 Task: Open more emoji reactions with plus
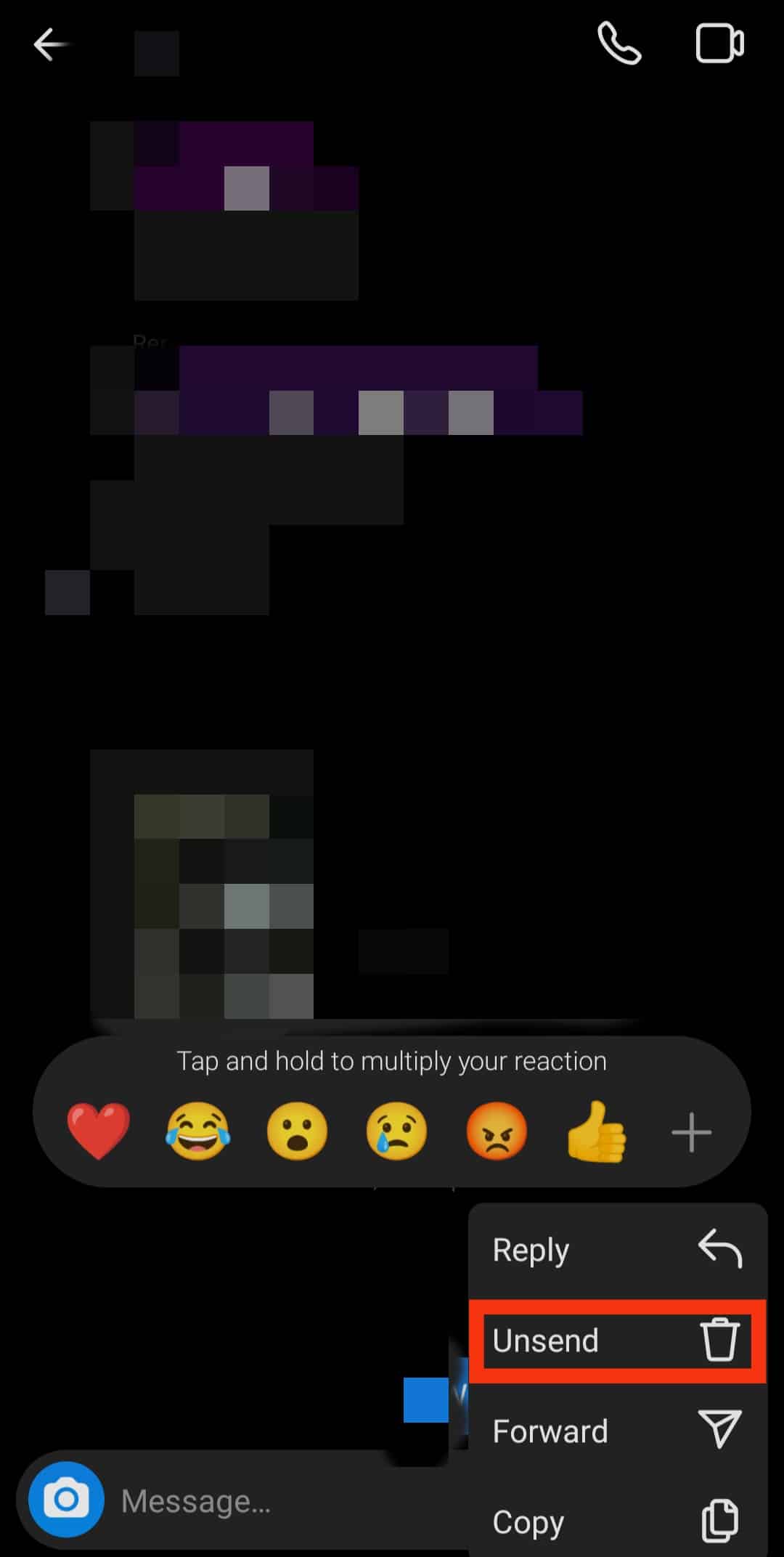[x=691, y=1132]
